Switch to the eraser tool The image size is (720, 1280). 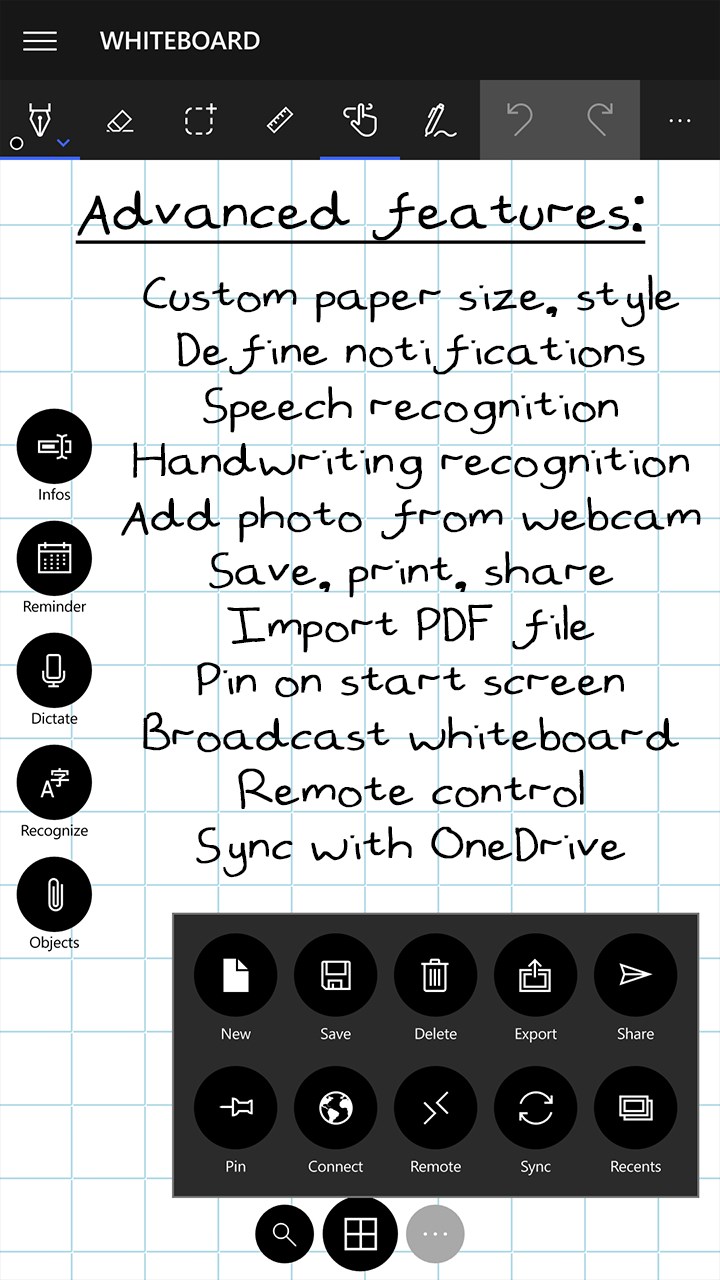pos(120,121)
